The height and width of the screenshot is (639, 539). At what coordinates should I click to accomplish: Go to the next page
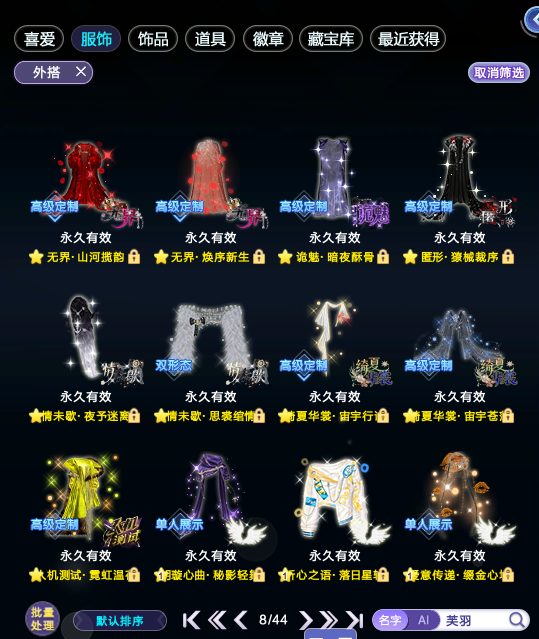306,620
